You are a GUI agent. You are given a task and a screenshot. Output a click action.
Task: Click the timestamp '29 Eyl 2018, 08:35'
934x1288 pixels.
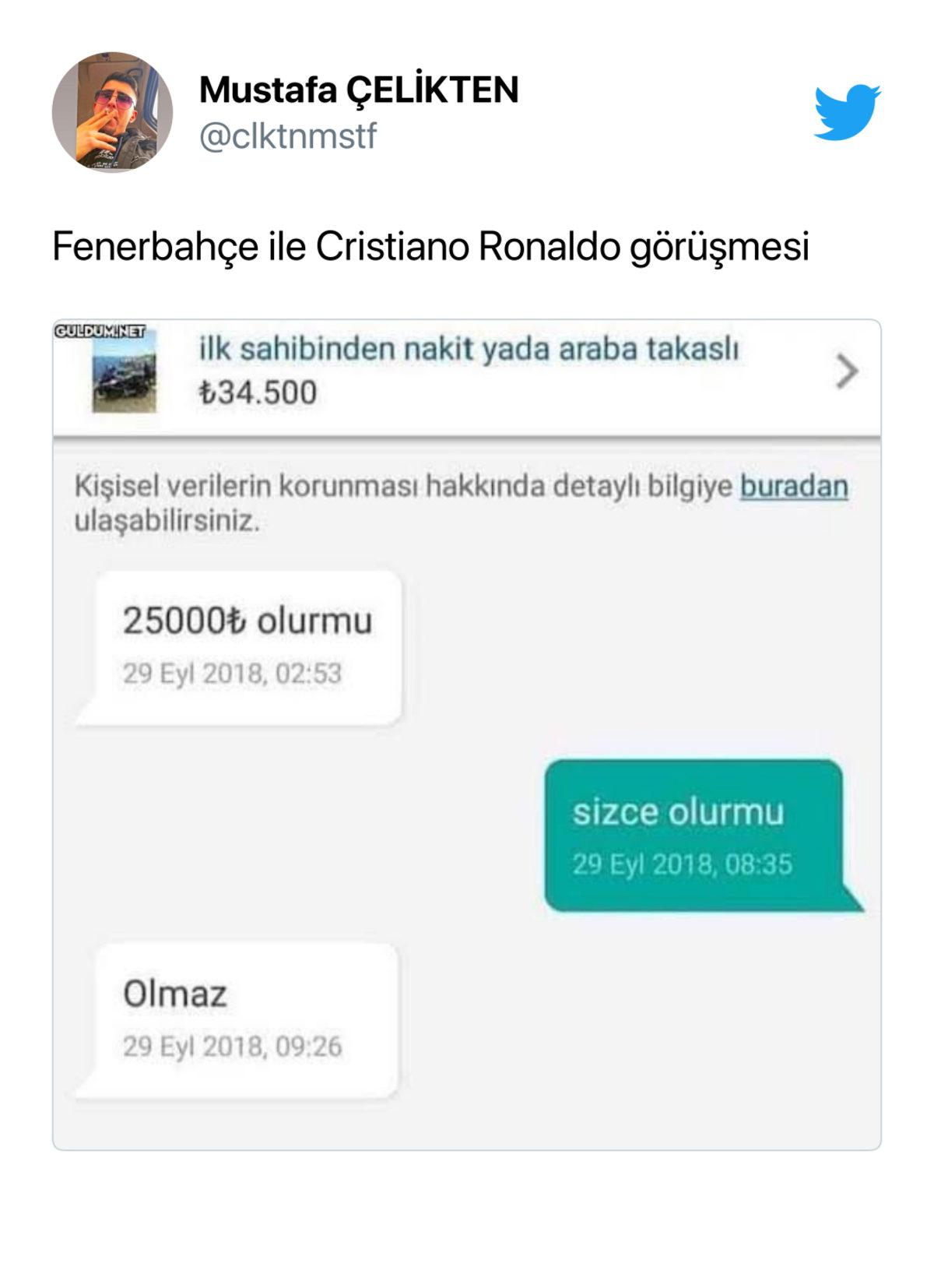tap(683, 862)
